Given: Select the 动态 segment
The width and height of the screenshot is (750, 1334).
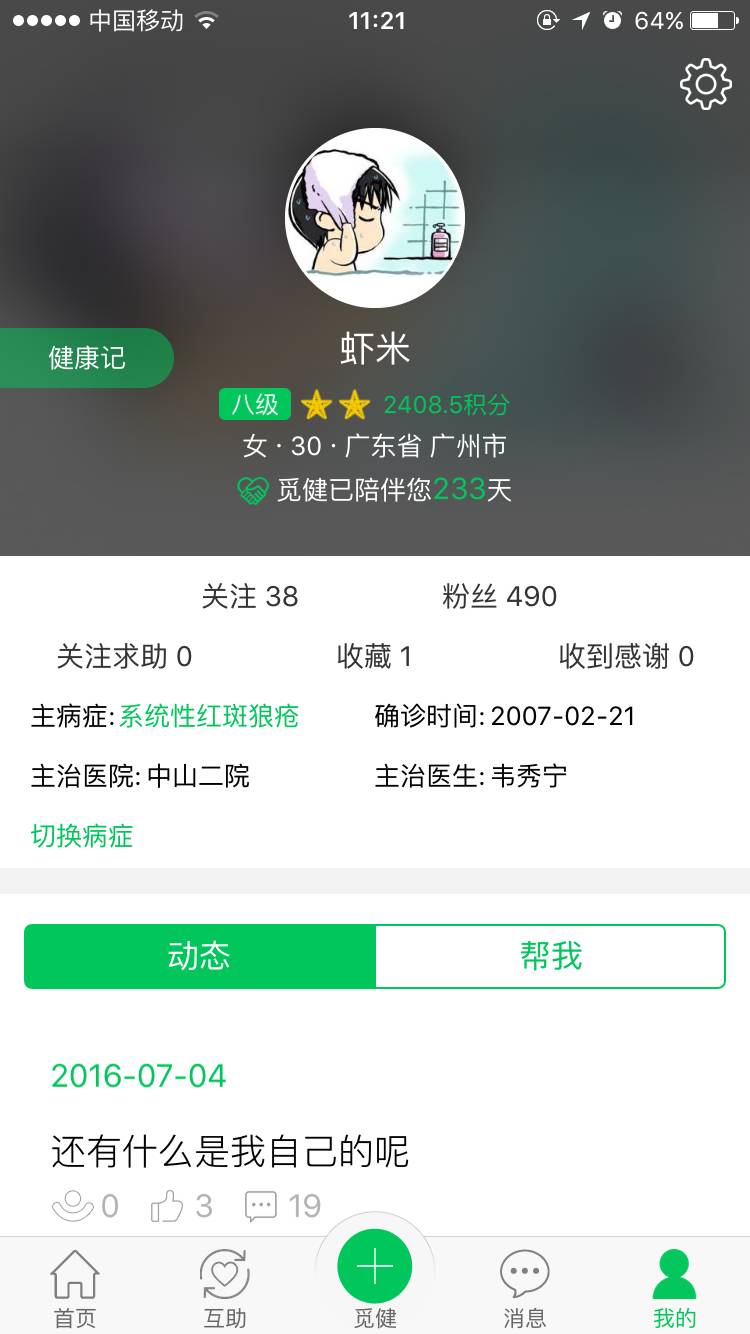Looking at the screenshot, I should click(200, 957).
